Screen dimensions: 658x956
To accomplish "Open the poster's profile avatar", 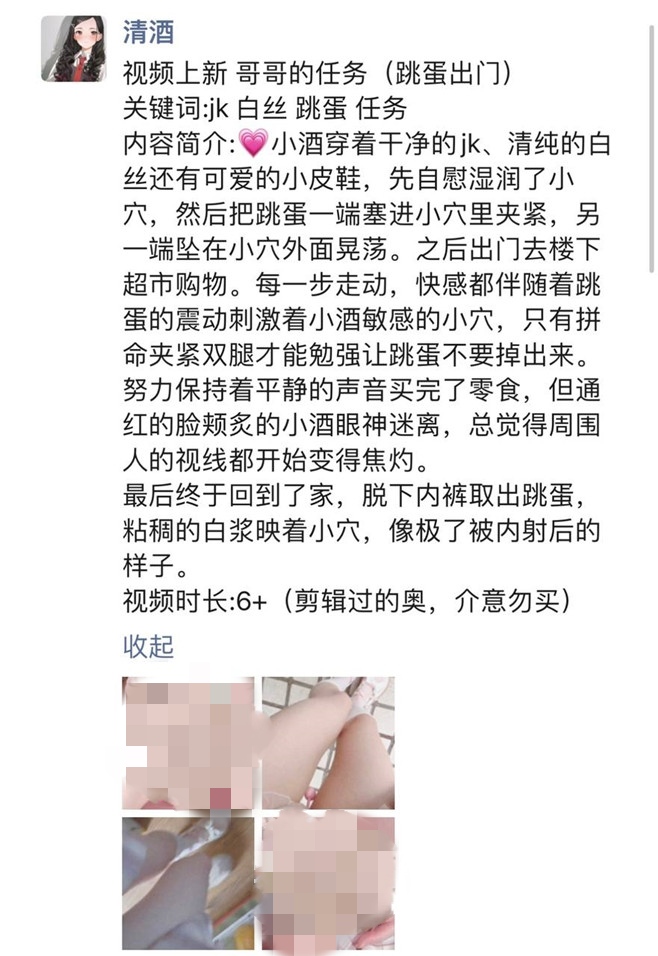I will pyautogui.click(x=74, y=48).
